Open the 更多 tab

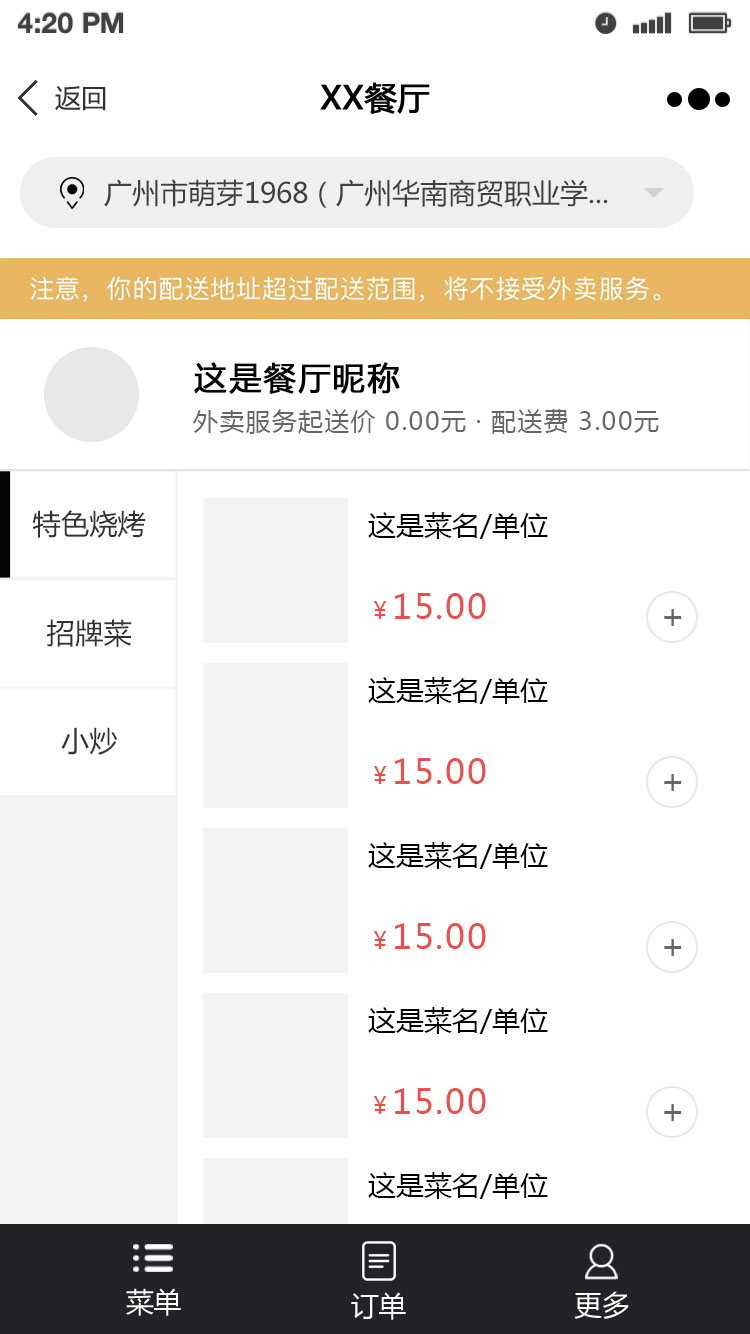[601, 1280]
